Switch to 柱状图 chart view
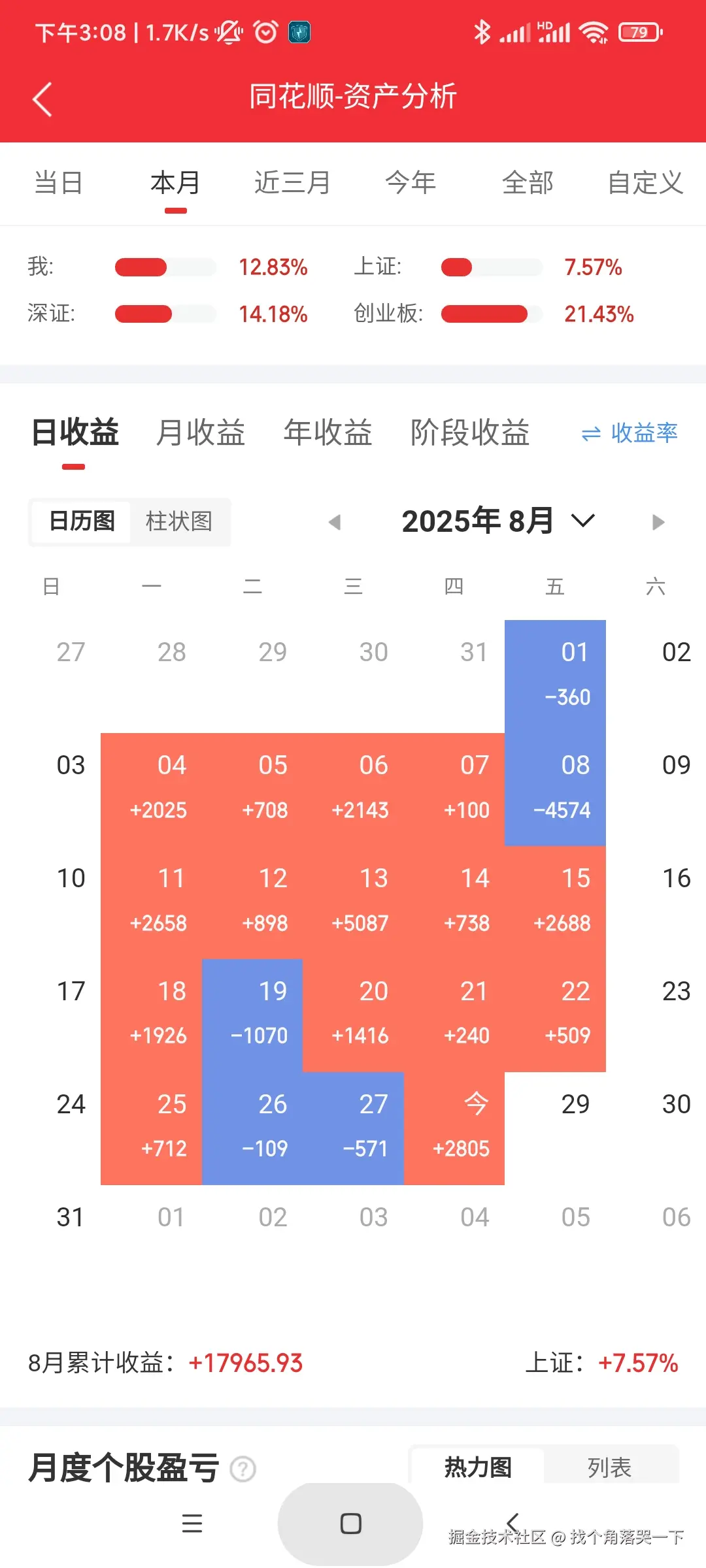The image size is (706, 1568). pos(178,521)
